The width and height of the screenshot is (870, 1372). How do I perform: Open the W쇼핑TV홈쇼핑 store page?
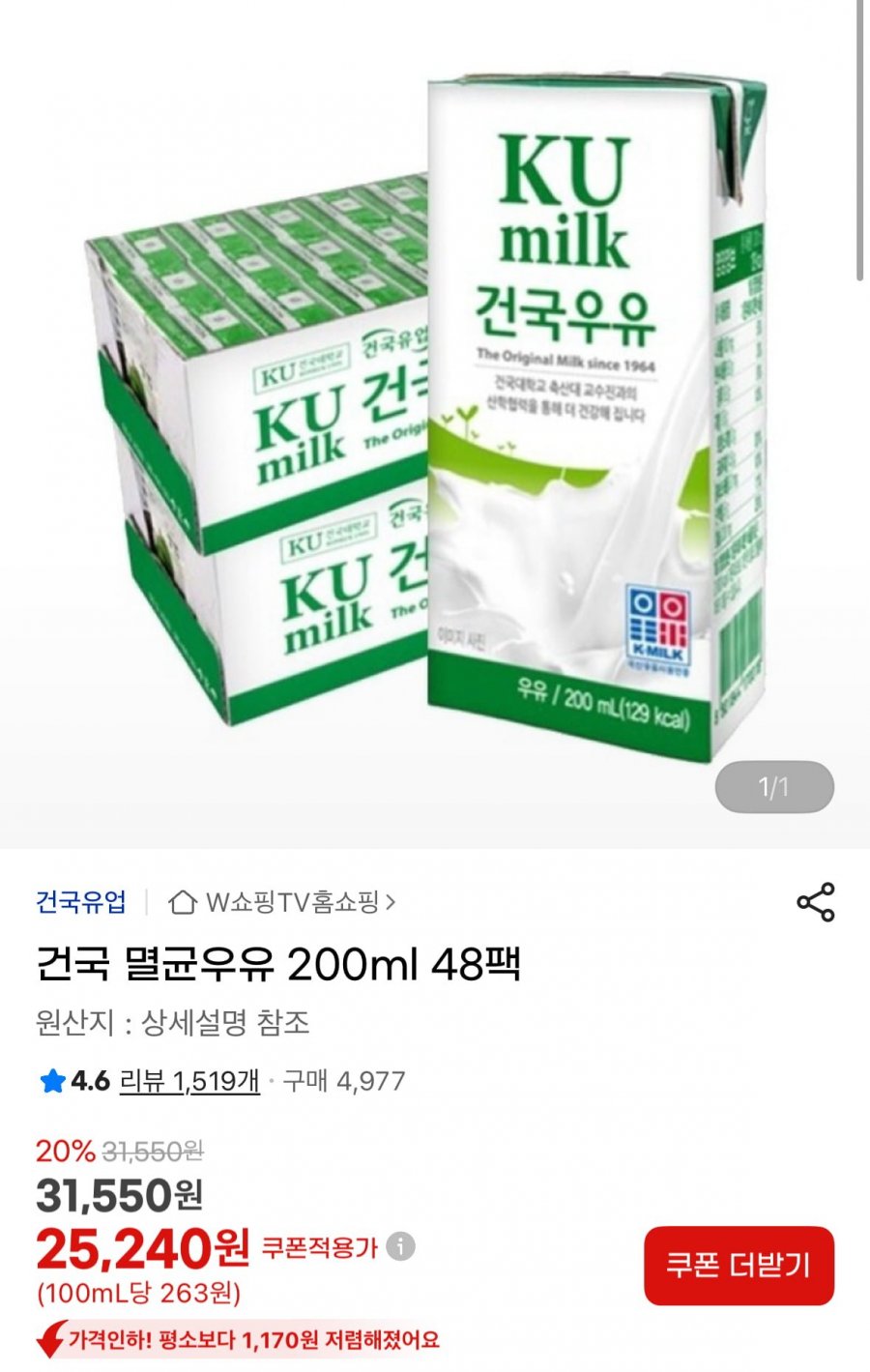(x=282, y=902)
